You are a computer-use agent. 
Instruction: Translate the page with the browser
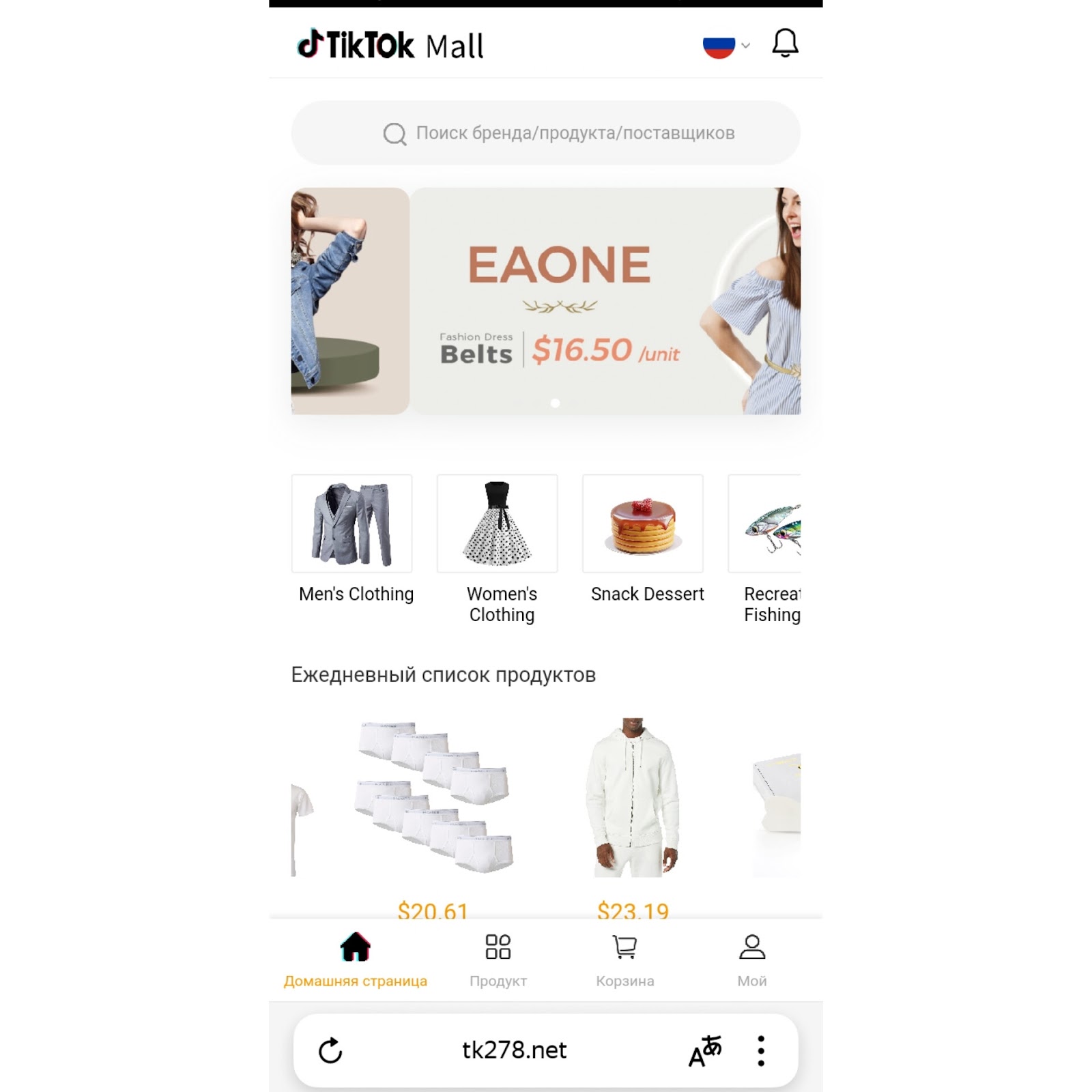(705, 1050)
